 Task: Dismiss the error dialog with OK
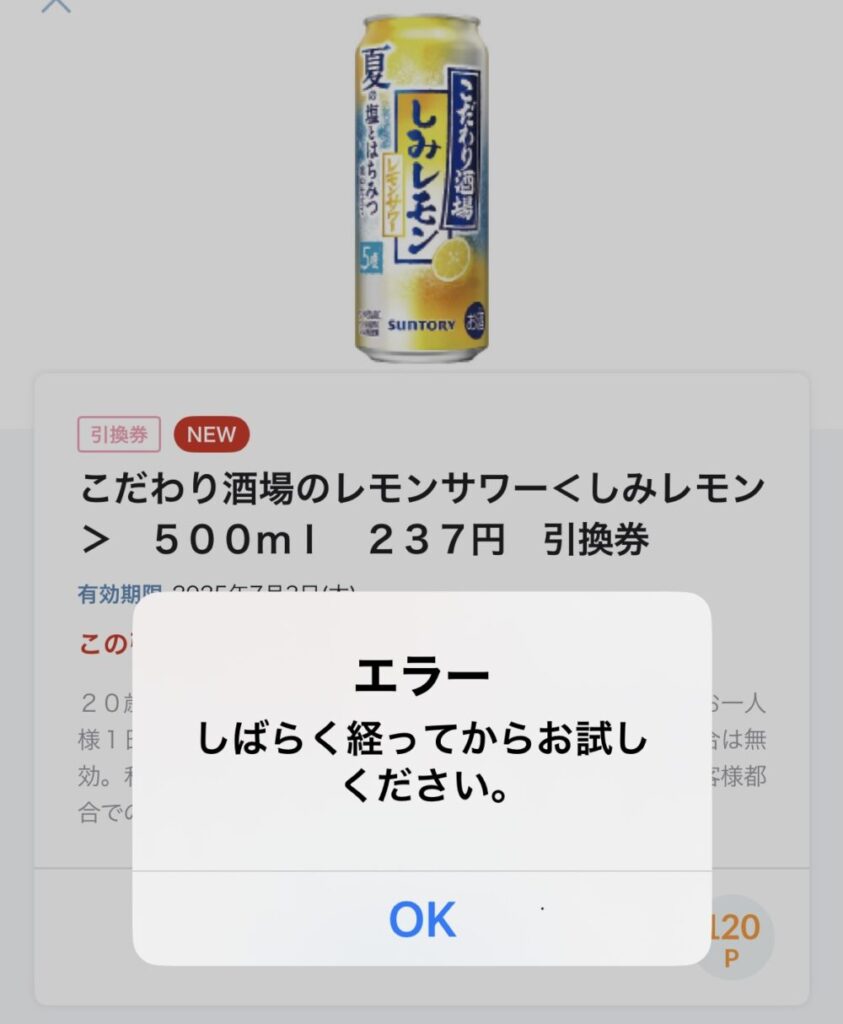422,918
